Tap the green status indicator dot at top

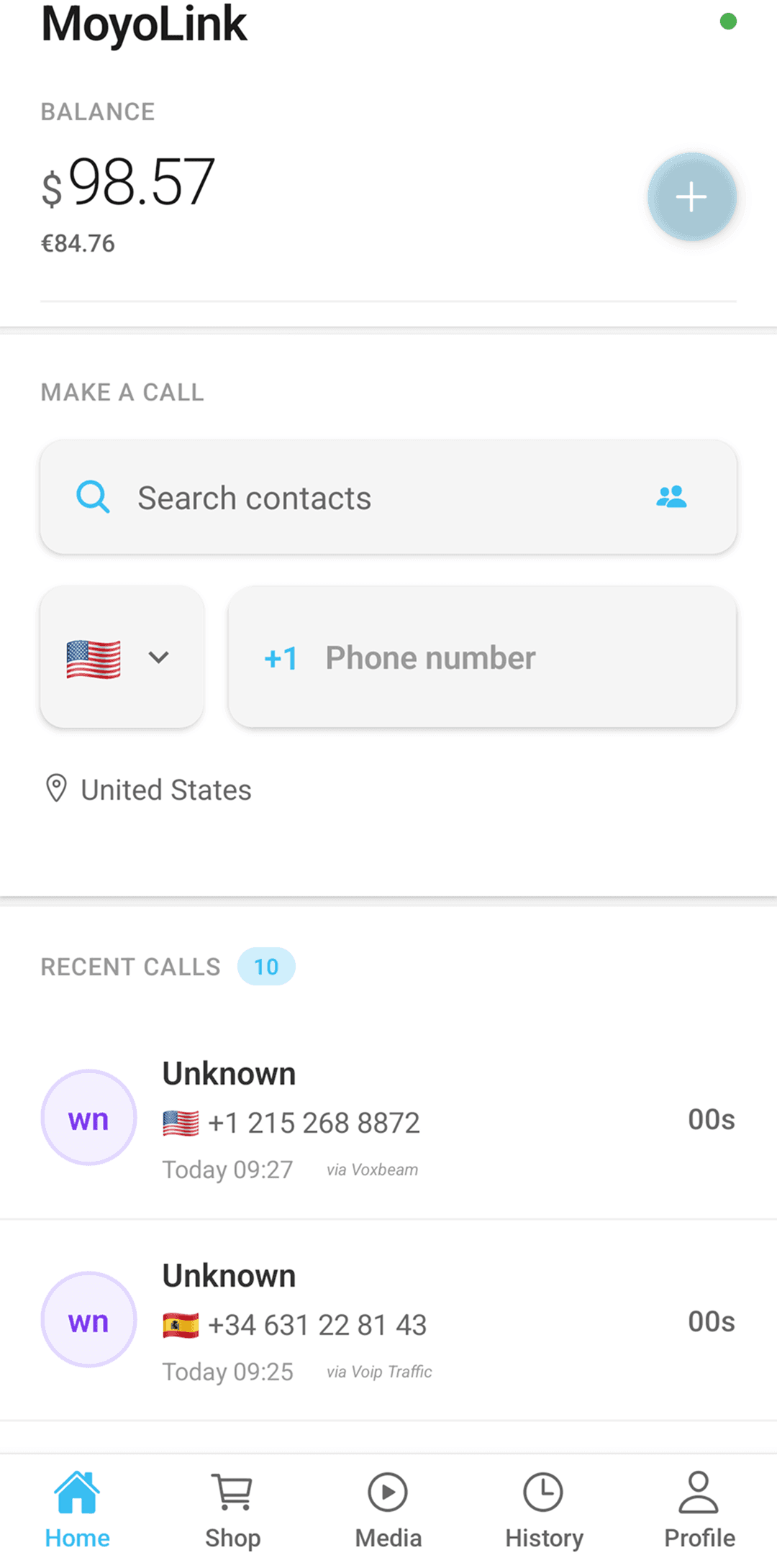(729, 22)
